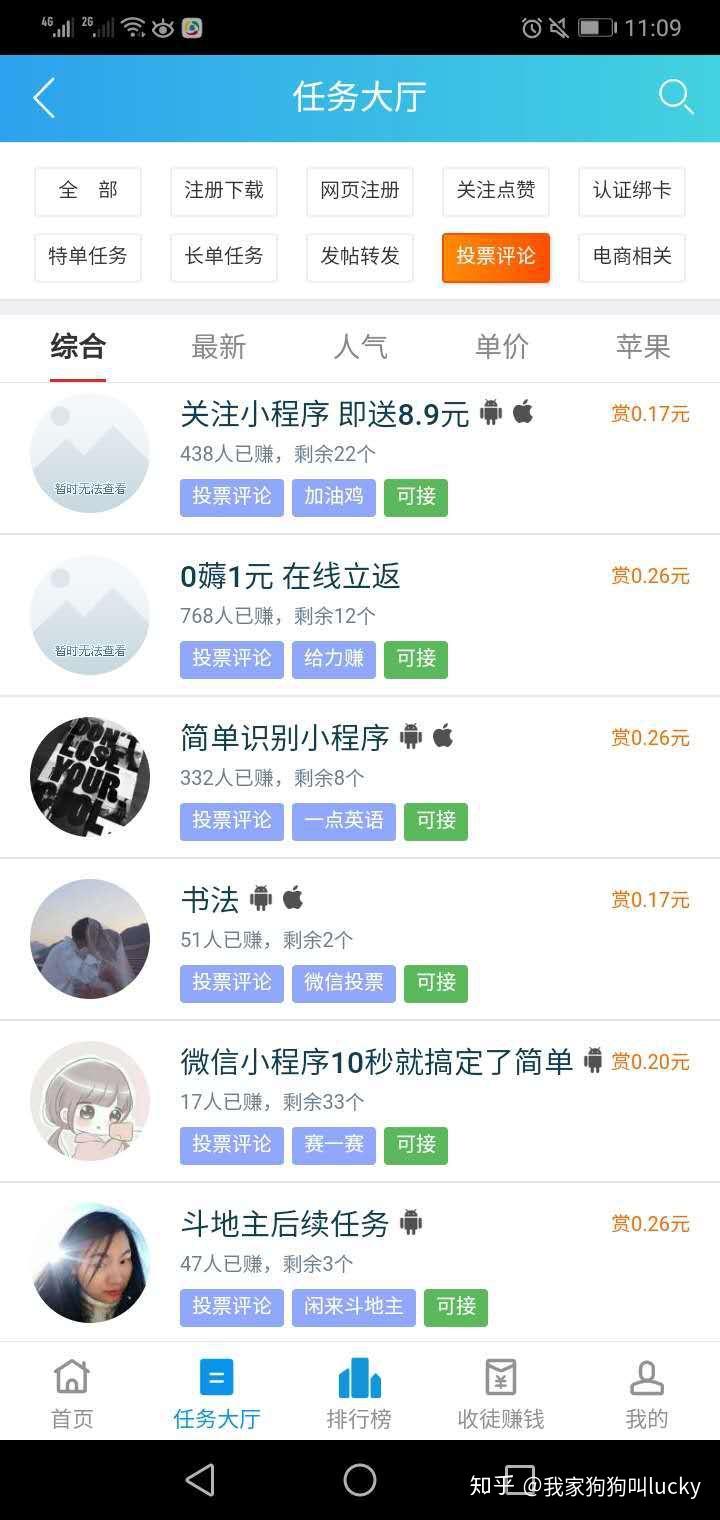Screen dimensions: 720x1520
Task: Go back using the header arrow
Action: pyautogui.click(x=44, y=98)
